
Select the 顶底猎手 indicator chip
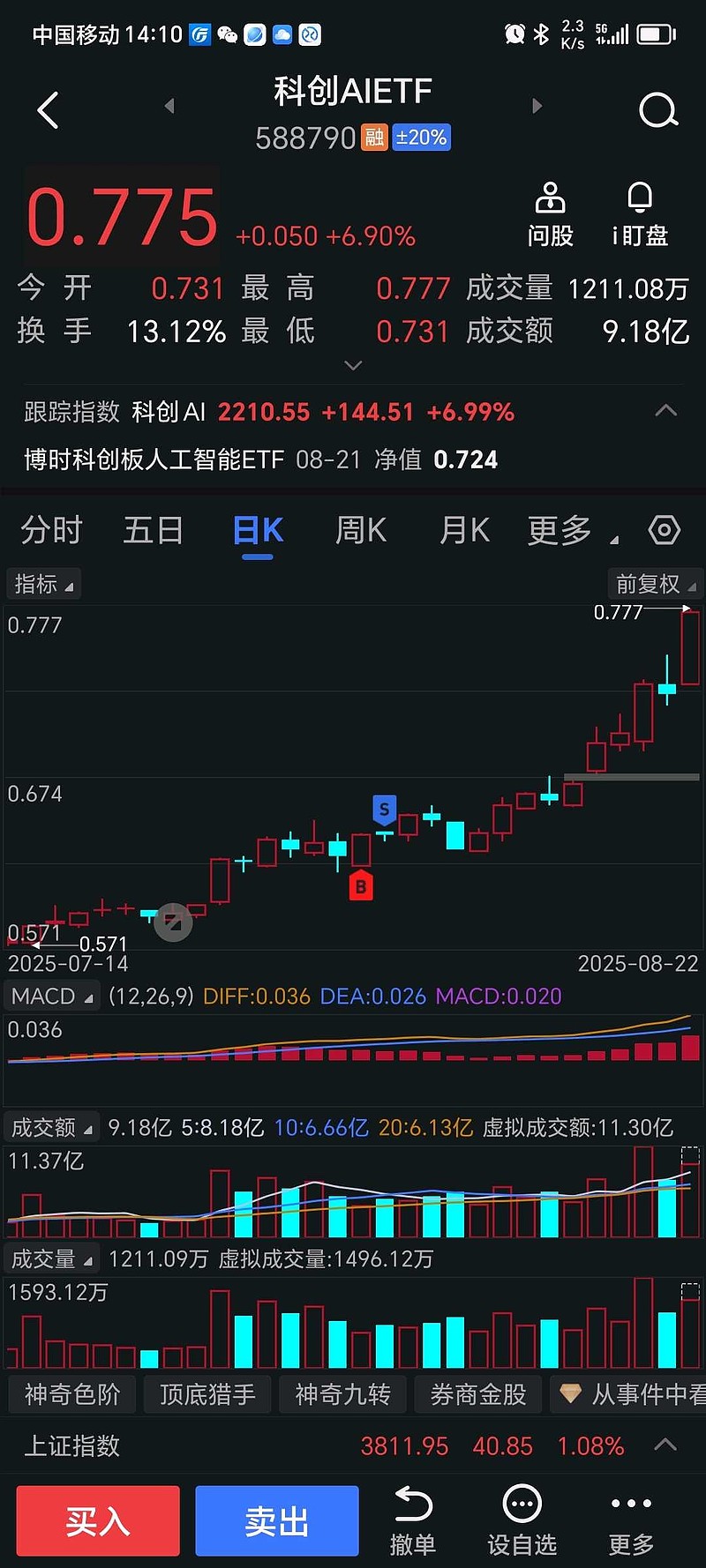(x=207, y=1394)
